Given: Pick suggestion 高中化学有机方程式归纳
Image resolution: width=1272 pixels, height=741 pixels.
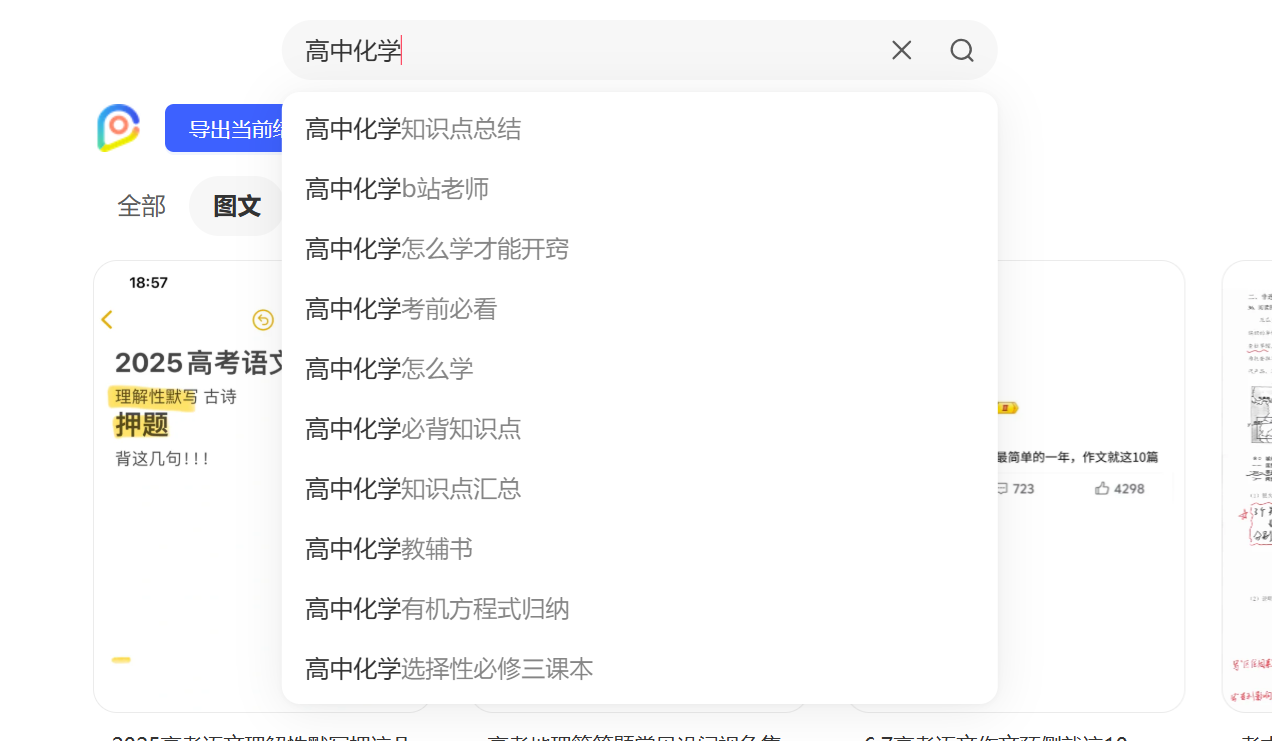Looking at the screenshot, I should point(437,609).
